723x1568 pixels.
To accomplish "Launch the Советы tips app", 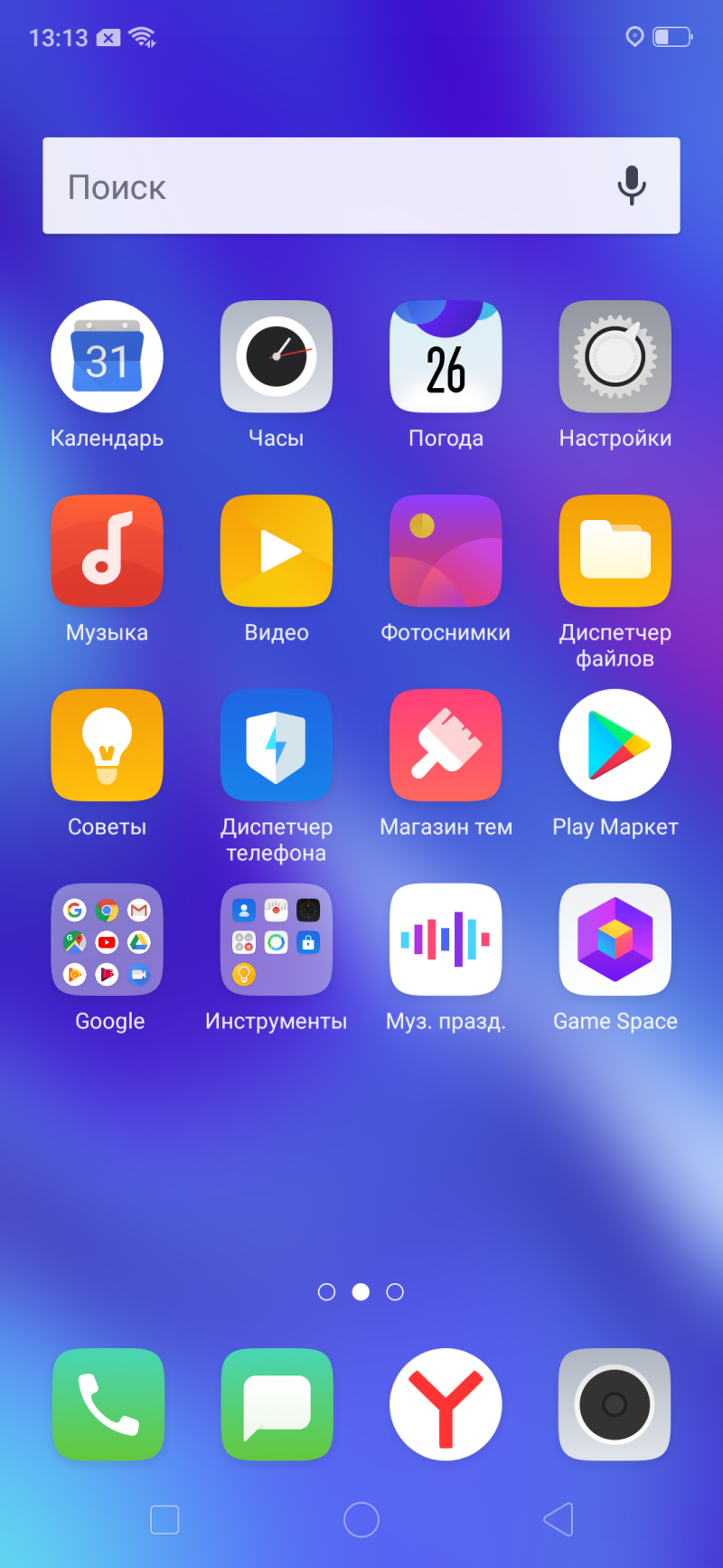I will (108, 745).
